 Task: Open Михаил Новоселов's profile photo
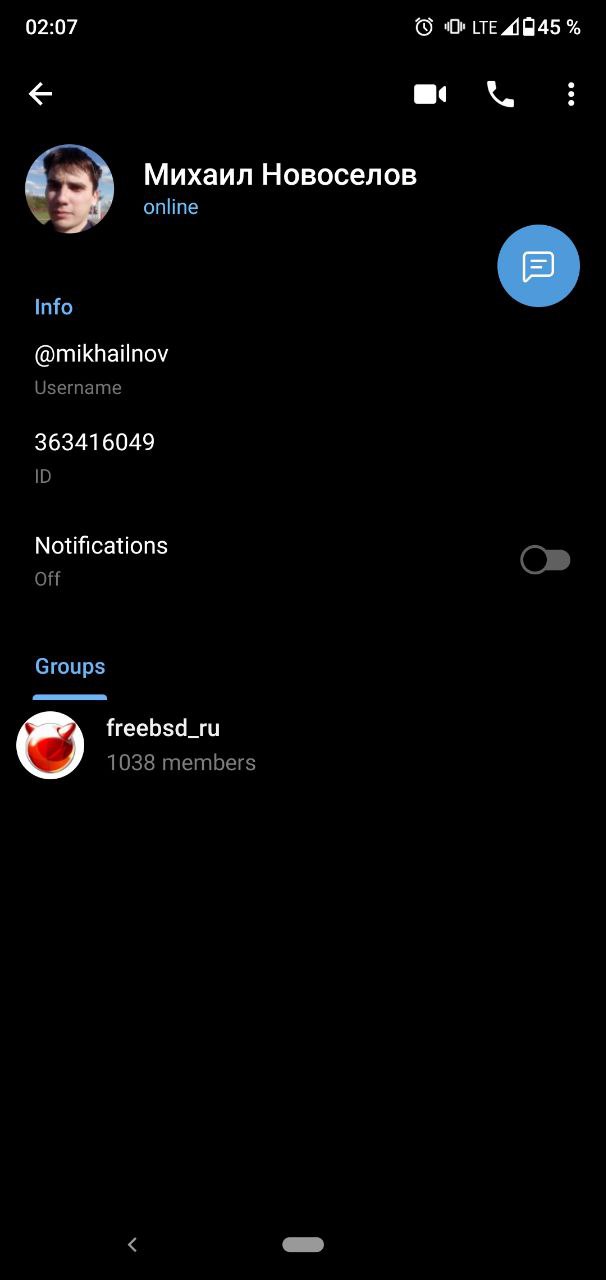coord(69,189)
